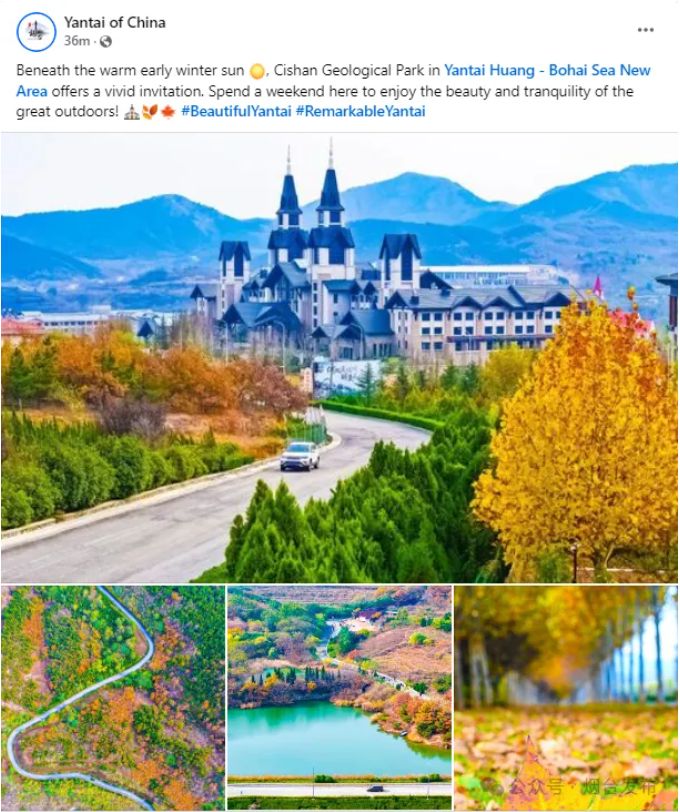The width and height of the screenshot is (680, 812).
Task: Open the Yantai of China page name
Action: click(x=114, y=22)
